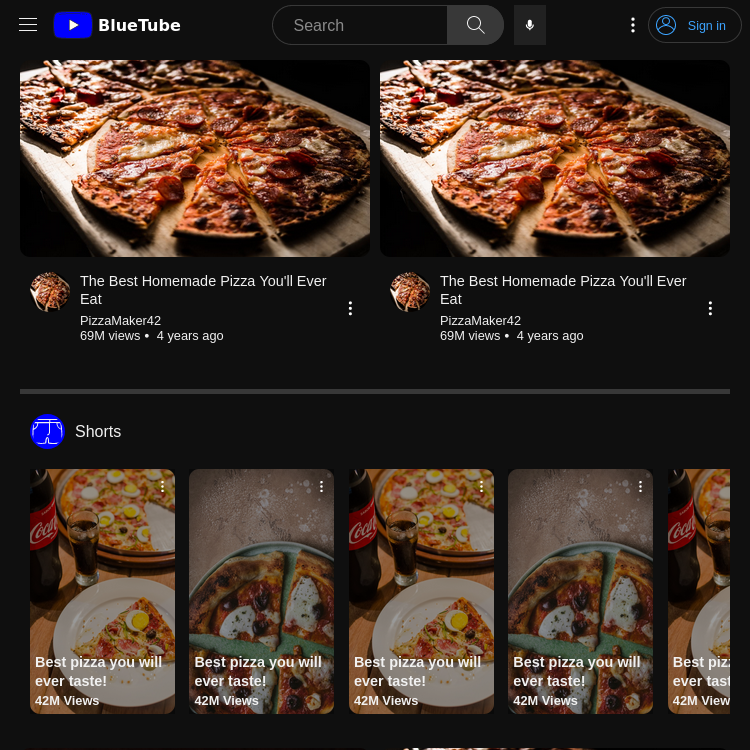The image size is (750, 750).
Task: Start voice search with microphone
Action: (530, 25)
